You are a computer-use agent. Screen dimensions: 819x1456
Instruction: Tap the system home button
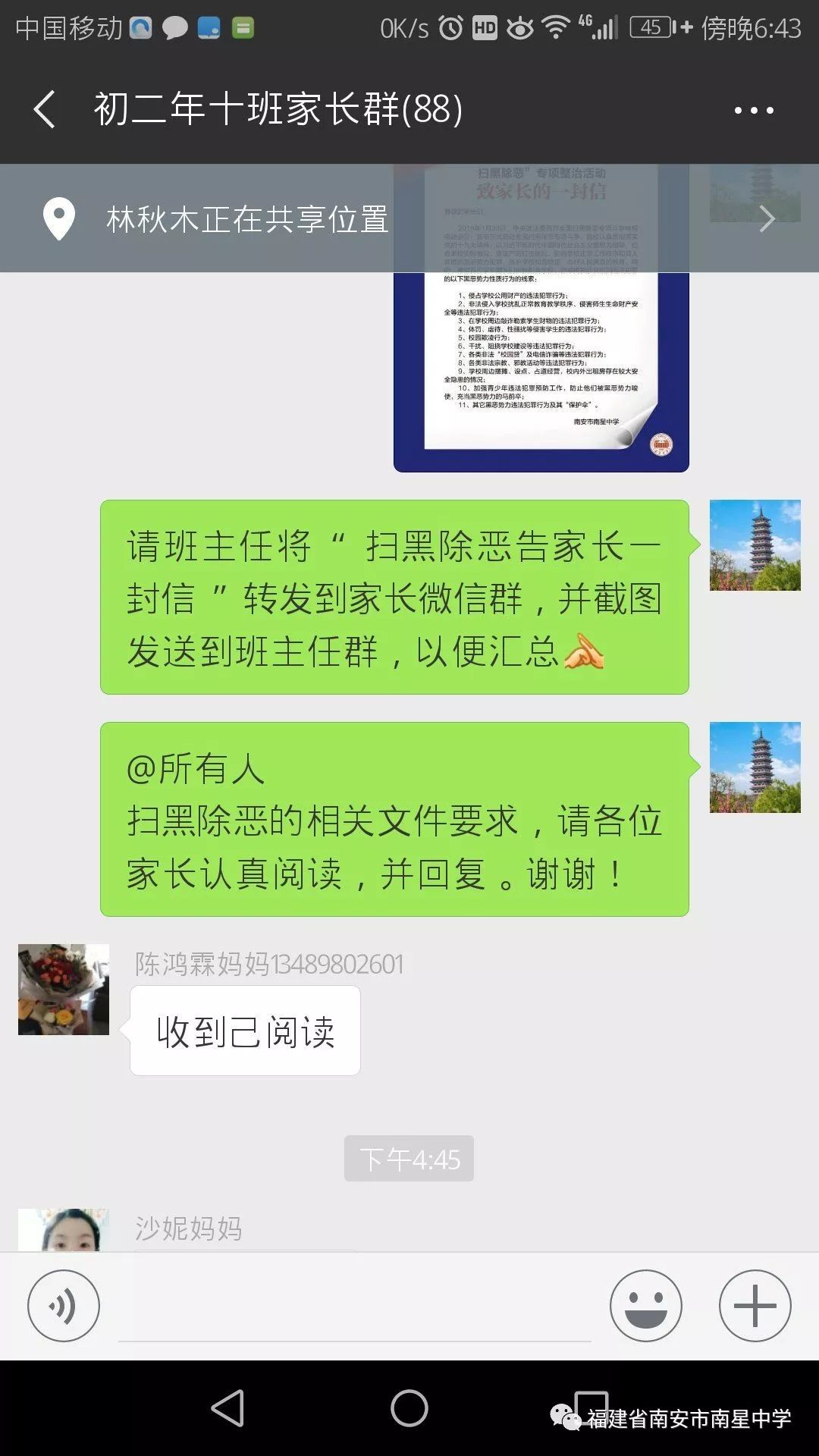pos(409,1409)
